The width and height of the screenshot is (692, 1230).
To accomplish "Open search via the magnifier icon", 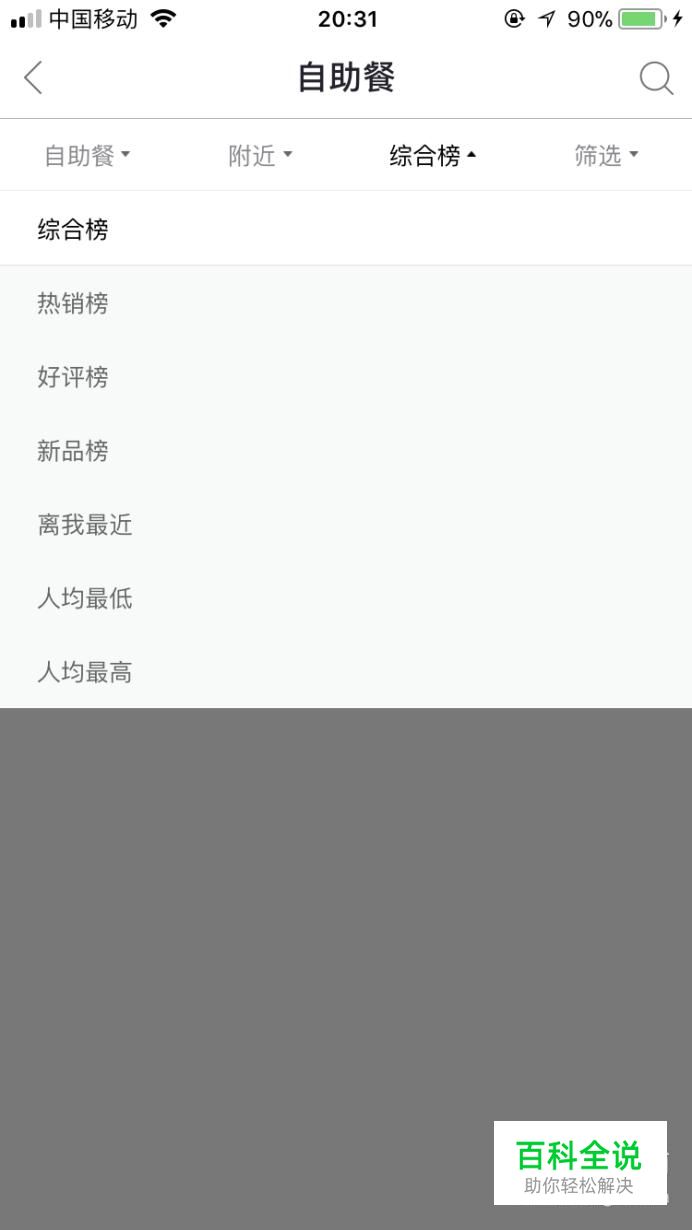I will click(x=656, y=78).
